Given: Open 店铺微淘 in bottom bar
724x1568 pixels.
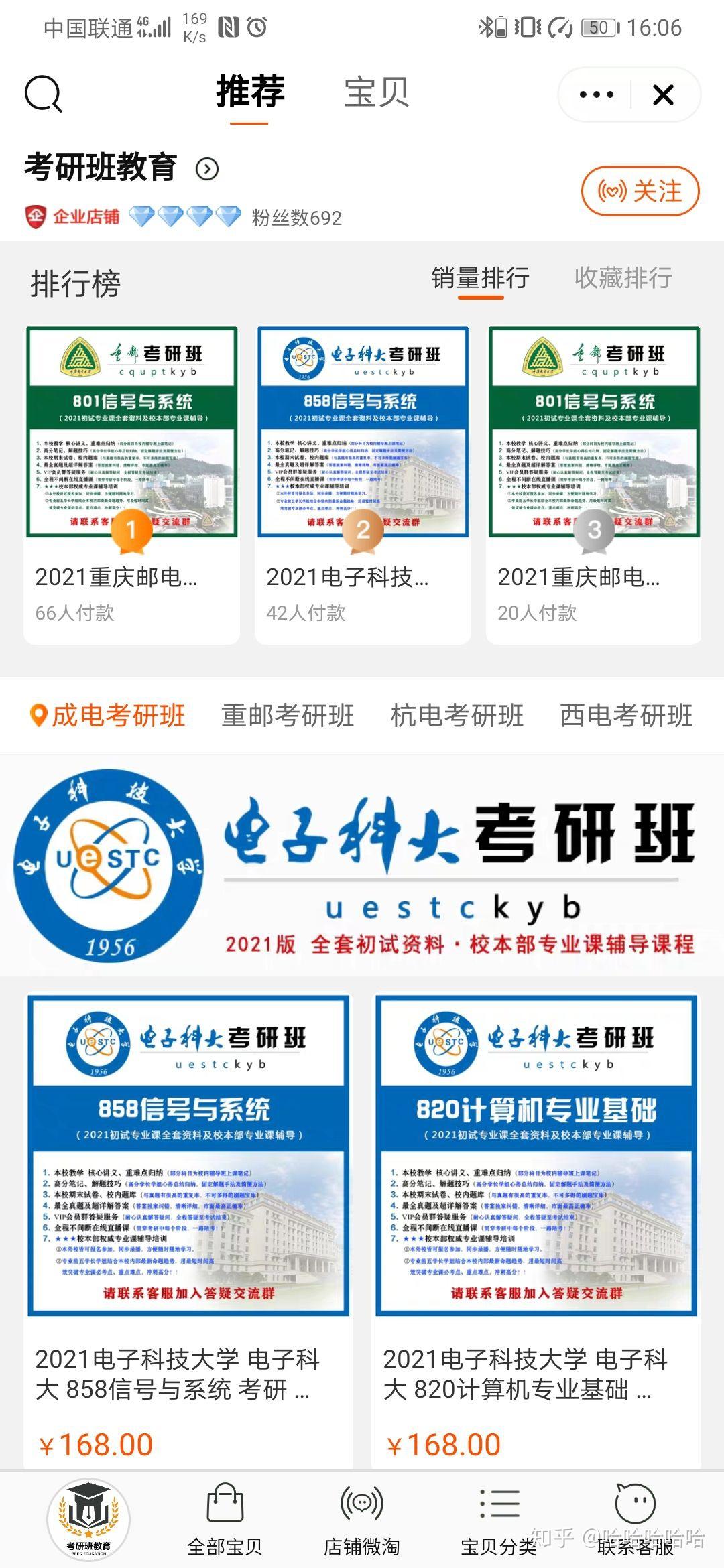Looking at the screenshot, I should (x=362, y=1520).
